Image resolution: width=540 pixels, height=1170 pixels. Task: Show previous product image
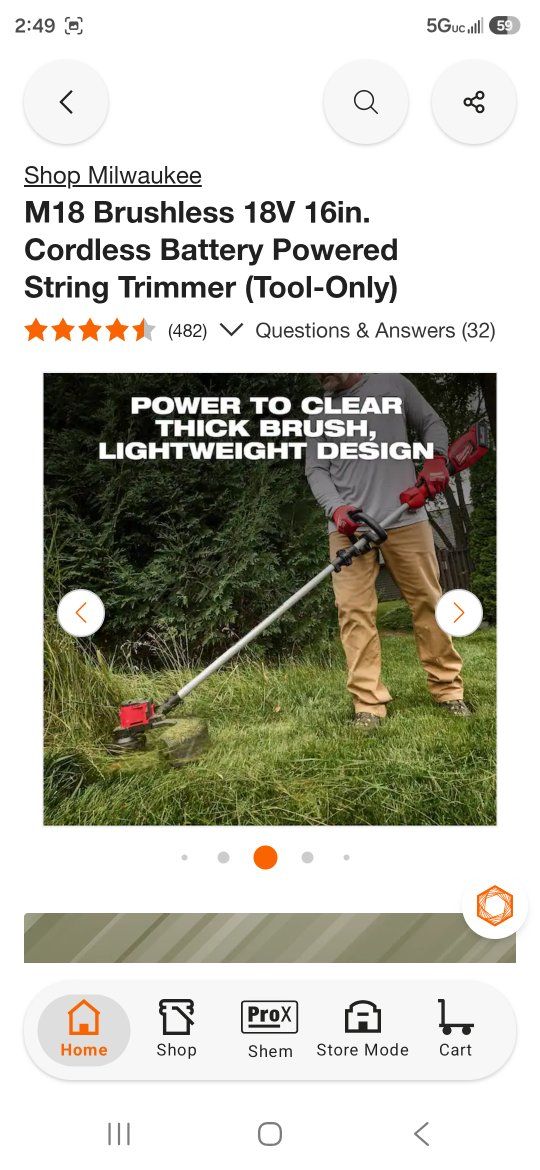81,613
